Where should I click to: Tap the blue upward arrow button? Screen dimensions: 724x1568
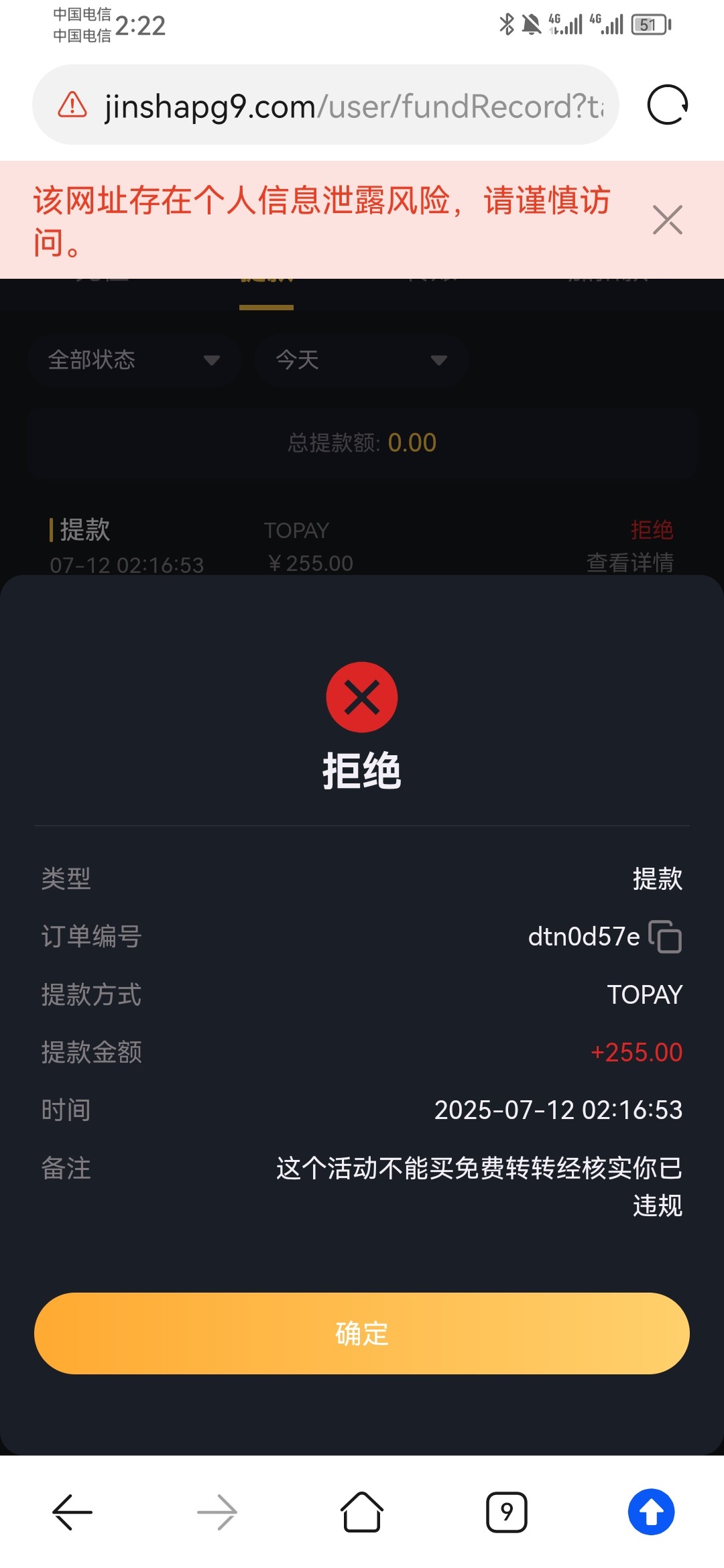[651, 1512]
